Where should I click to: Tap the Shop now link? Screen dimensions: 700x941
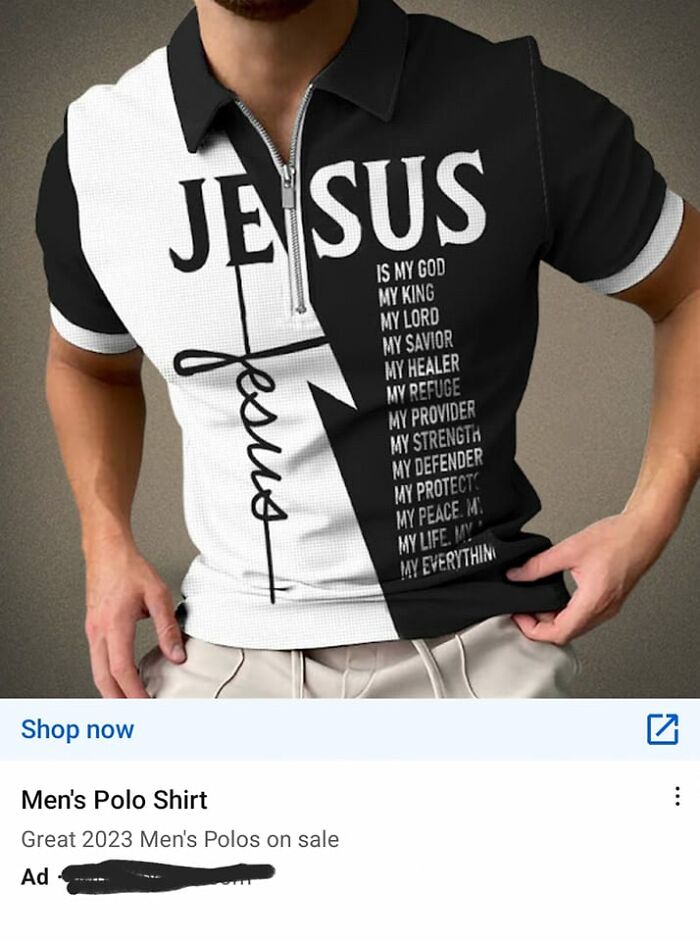[x=78, y=729]
